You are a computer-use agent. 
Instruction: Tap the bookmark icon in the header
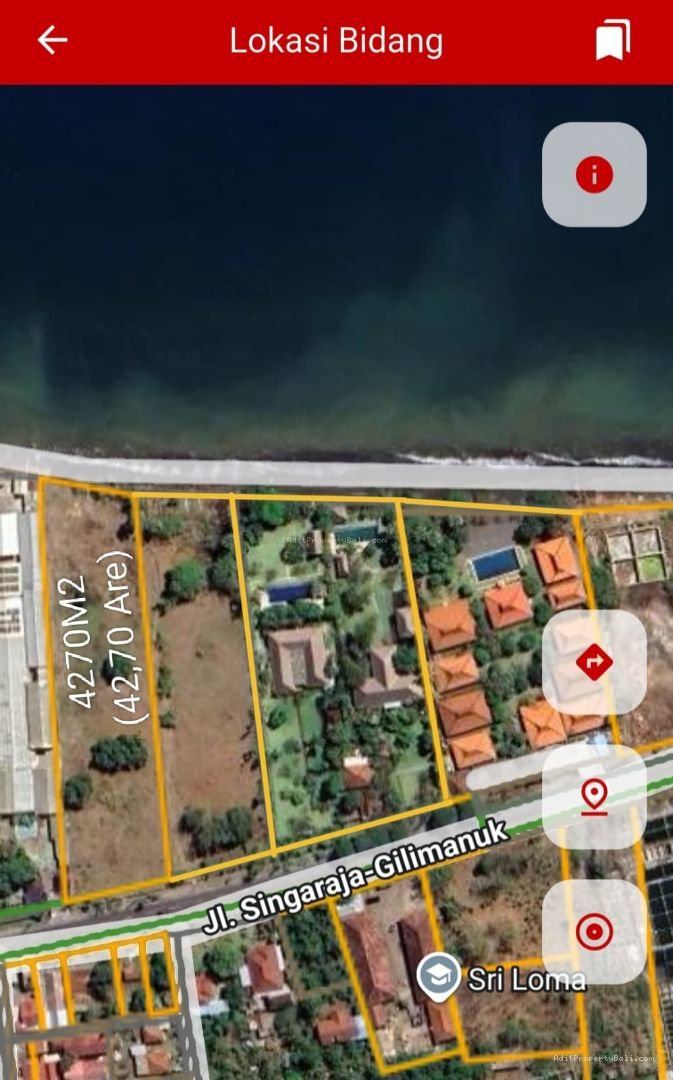[613, 41]
